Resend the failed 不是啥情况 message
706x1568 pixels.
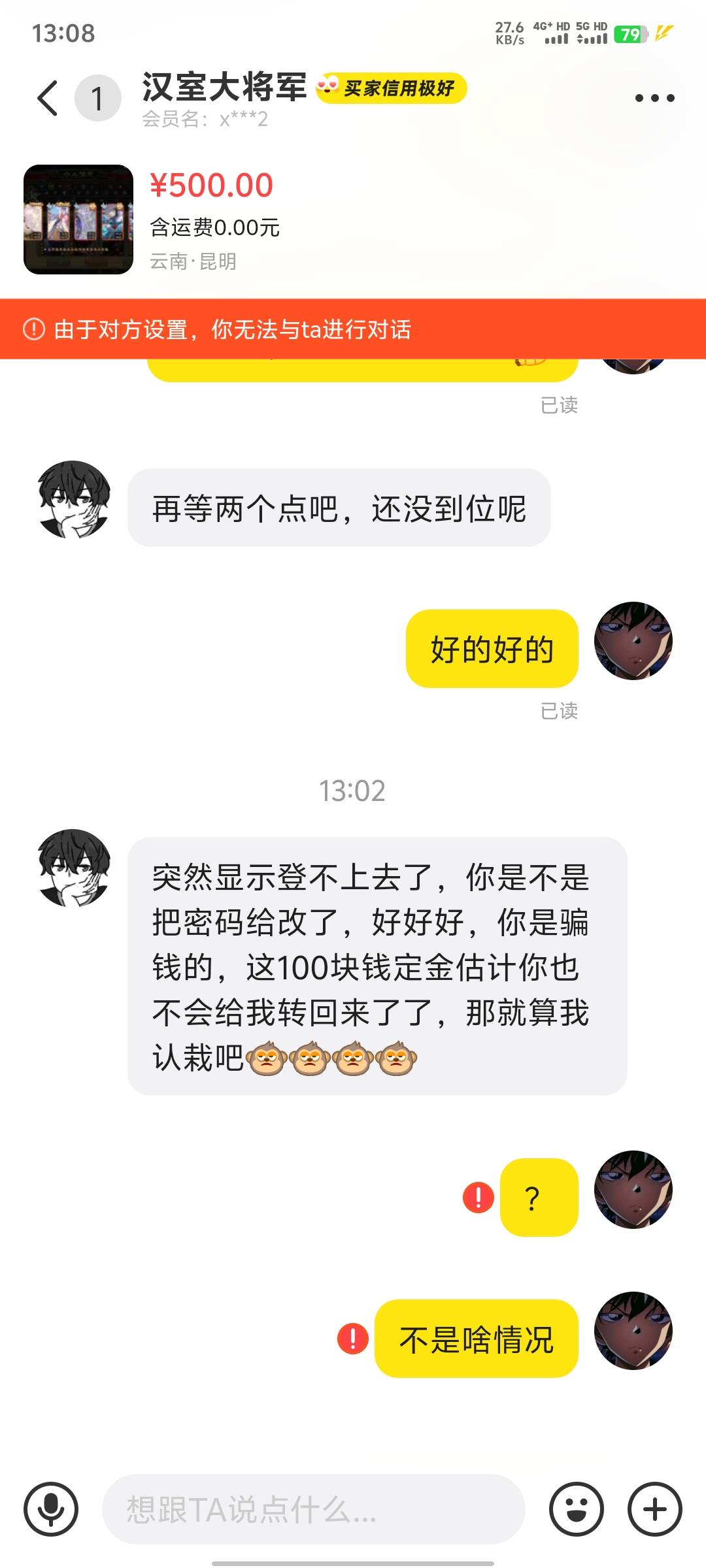click(x=352, y=1339)
